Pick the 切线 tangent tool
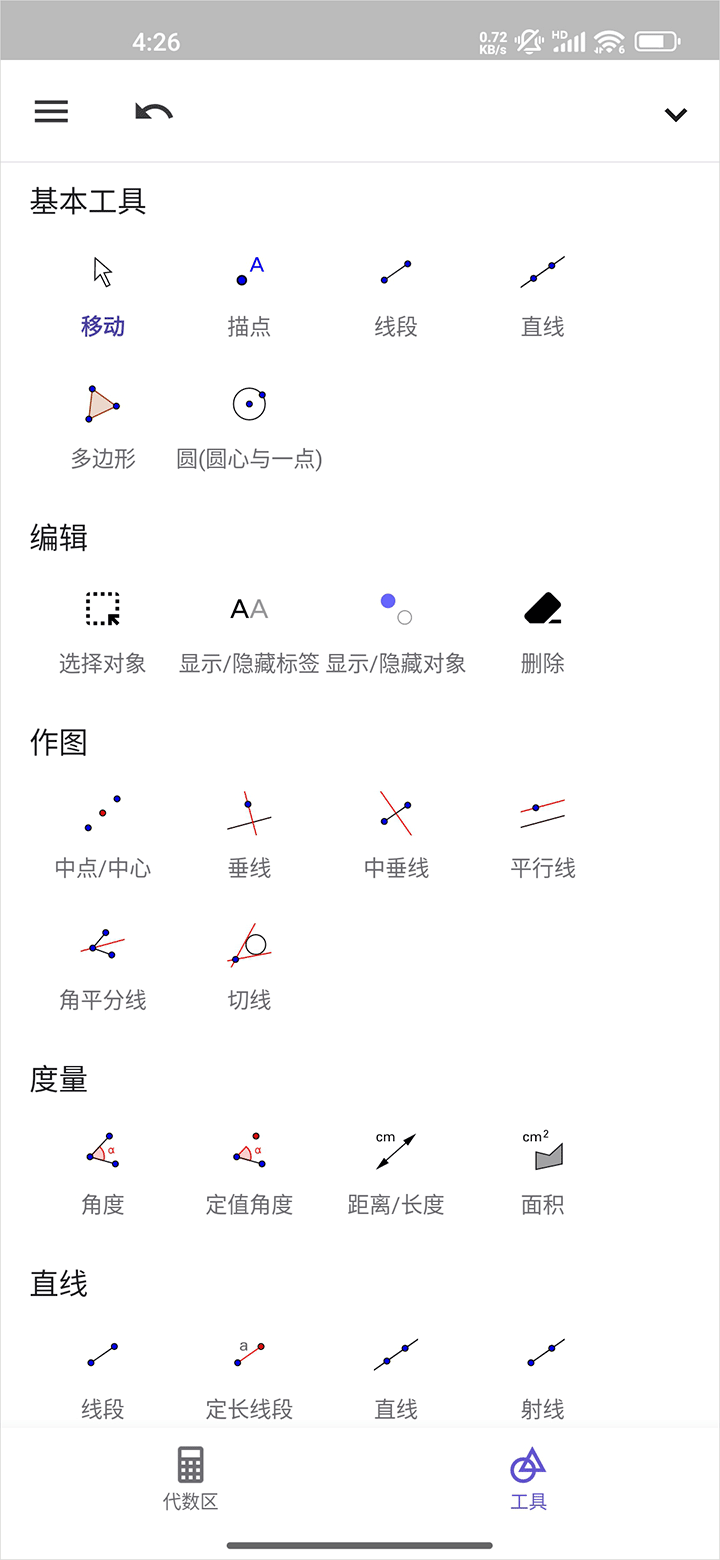720x1560 pixels. pyautogui.click(x=249, y=969)
